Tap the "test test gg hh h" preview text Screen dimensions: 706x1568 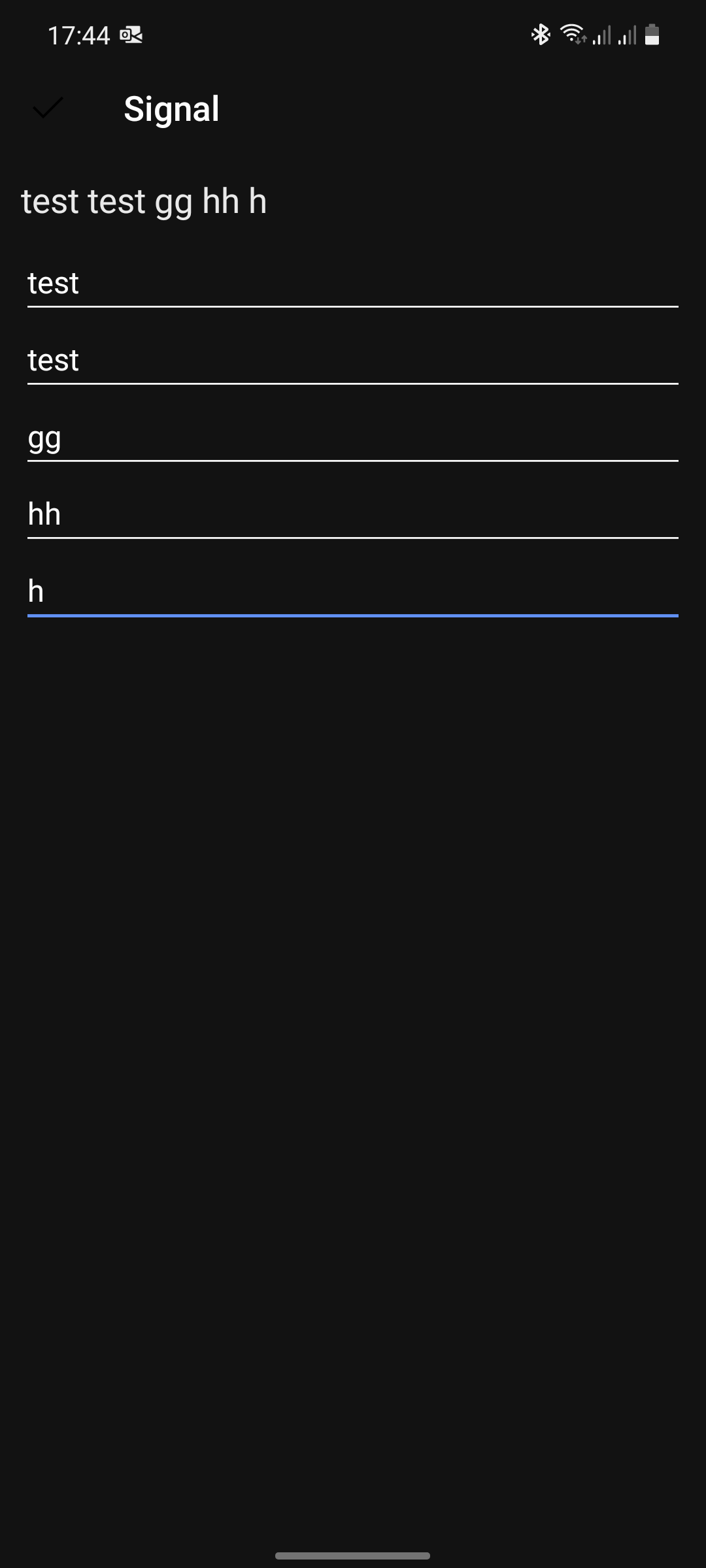(144, 202)
